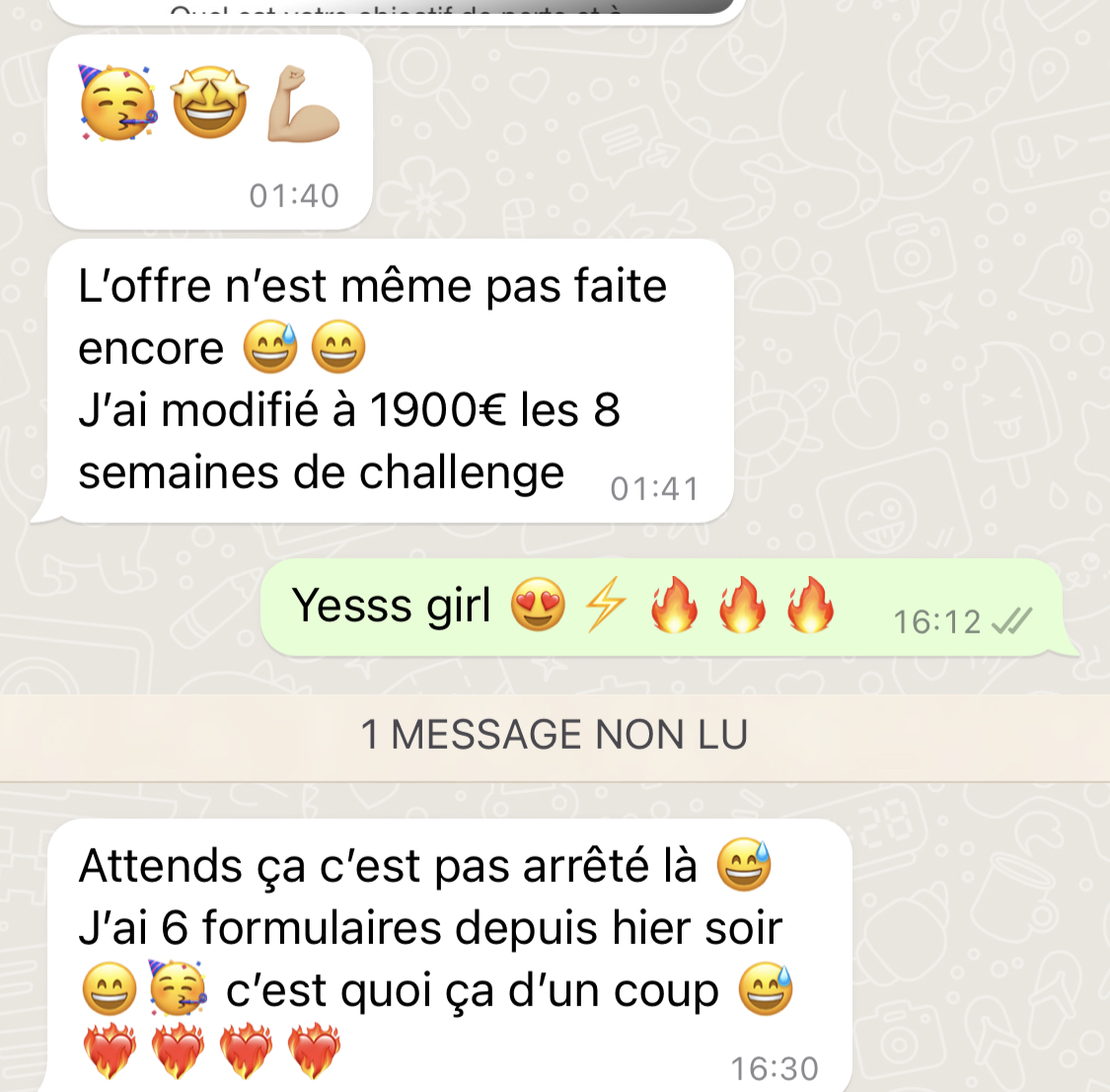Open the image message at the top
Screen dimensions: 1110x1092
click(x=395, y=8)
